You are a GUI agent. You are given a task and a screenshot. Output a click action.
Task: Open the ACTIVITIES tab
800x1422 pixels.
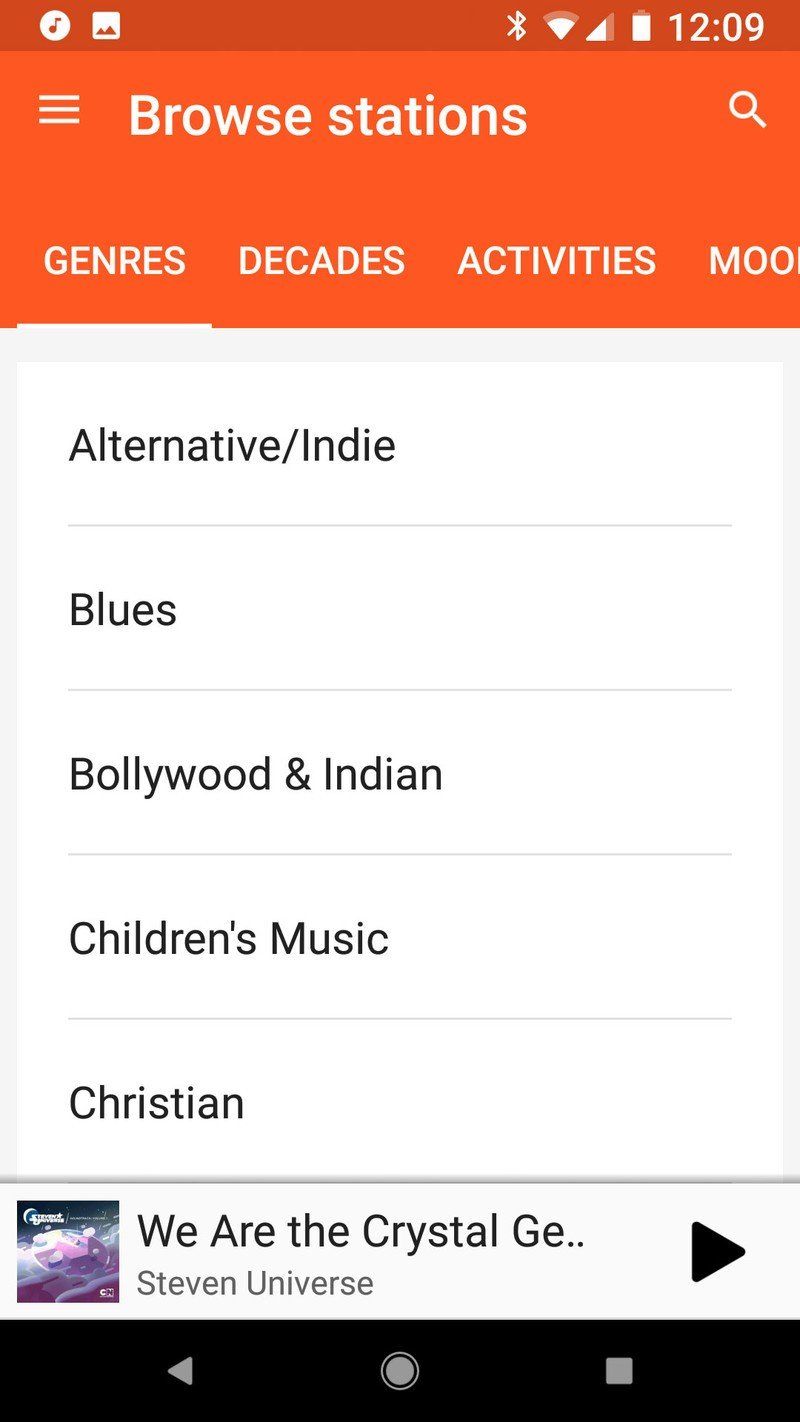point(556,260)
